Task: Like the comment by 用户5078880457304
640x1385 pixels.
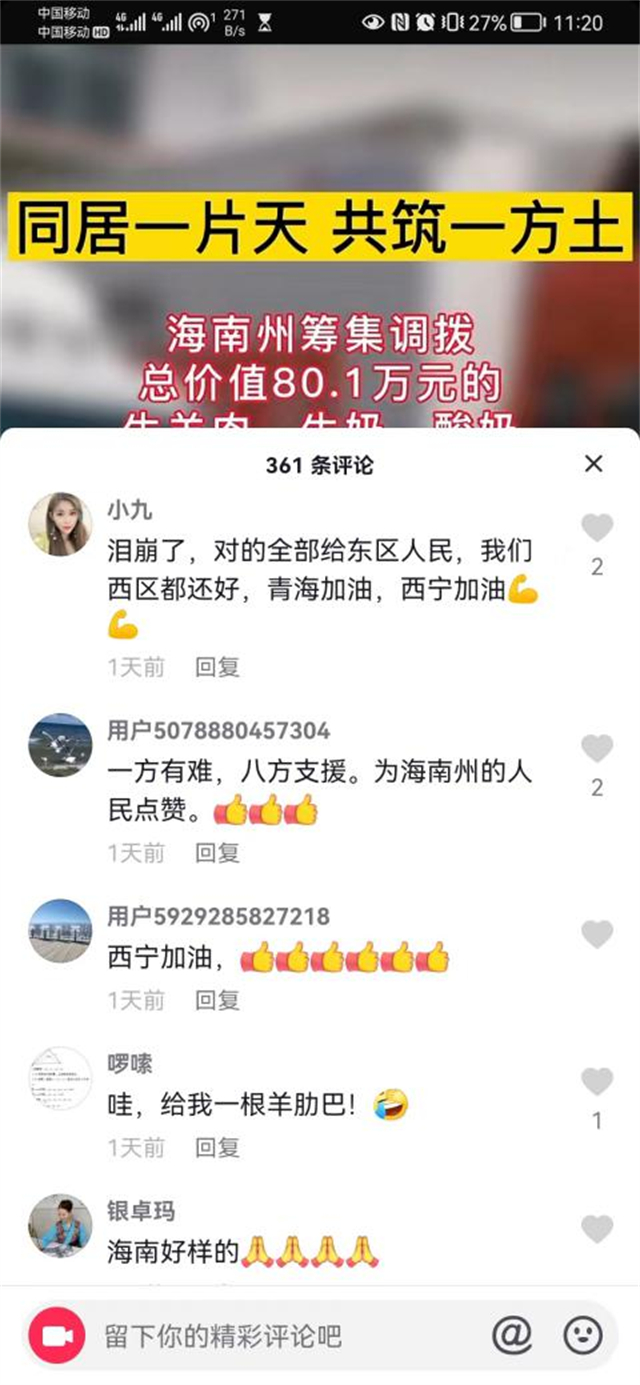Action: tap(597, 748)
